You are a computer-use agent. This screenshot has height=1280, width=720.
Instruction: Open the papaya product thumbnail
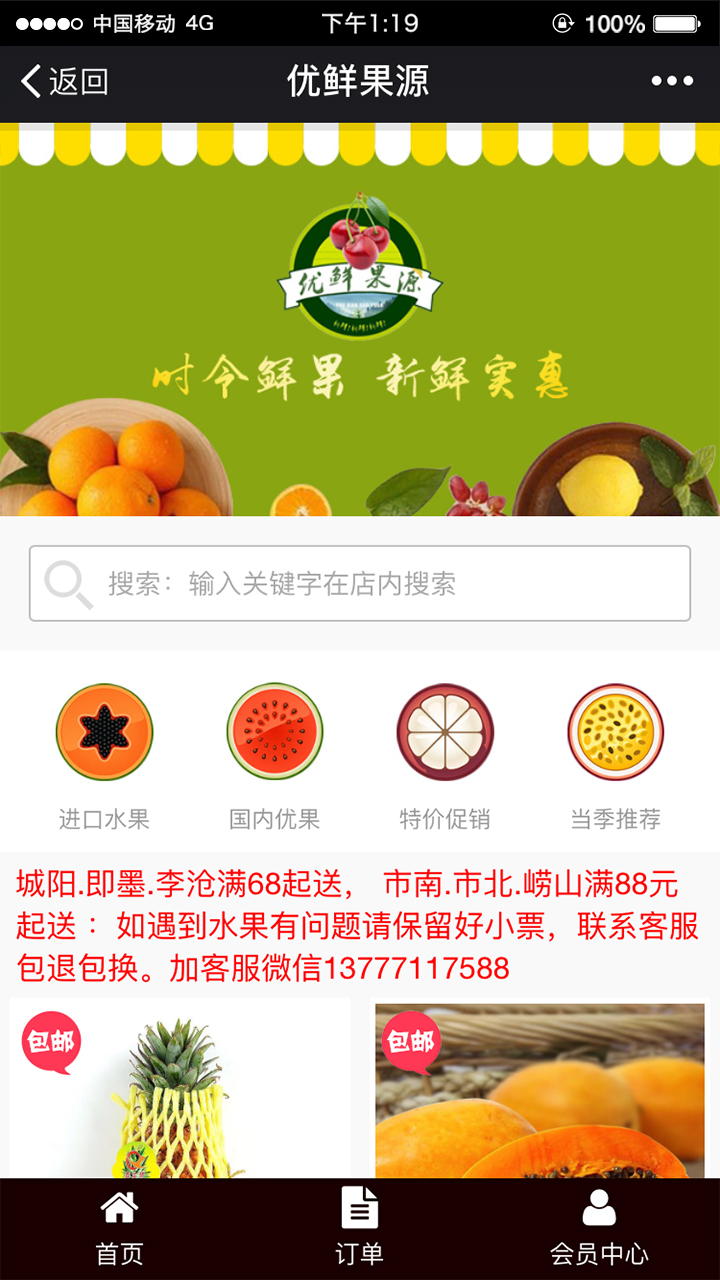[x=540, y=1090]
